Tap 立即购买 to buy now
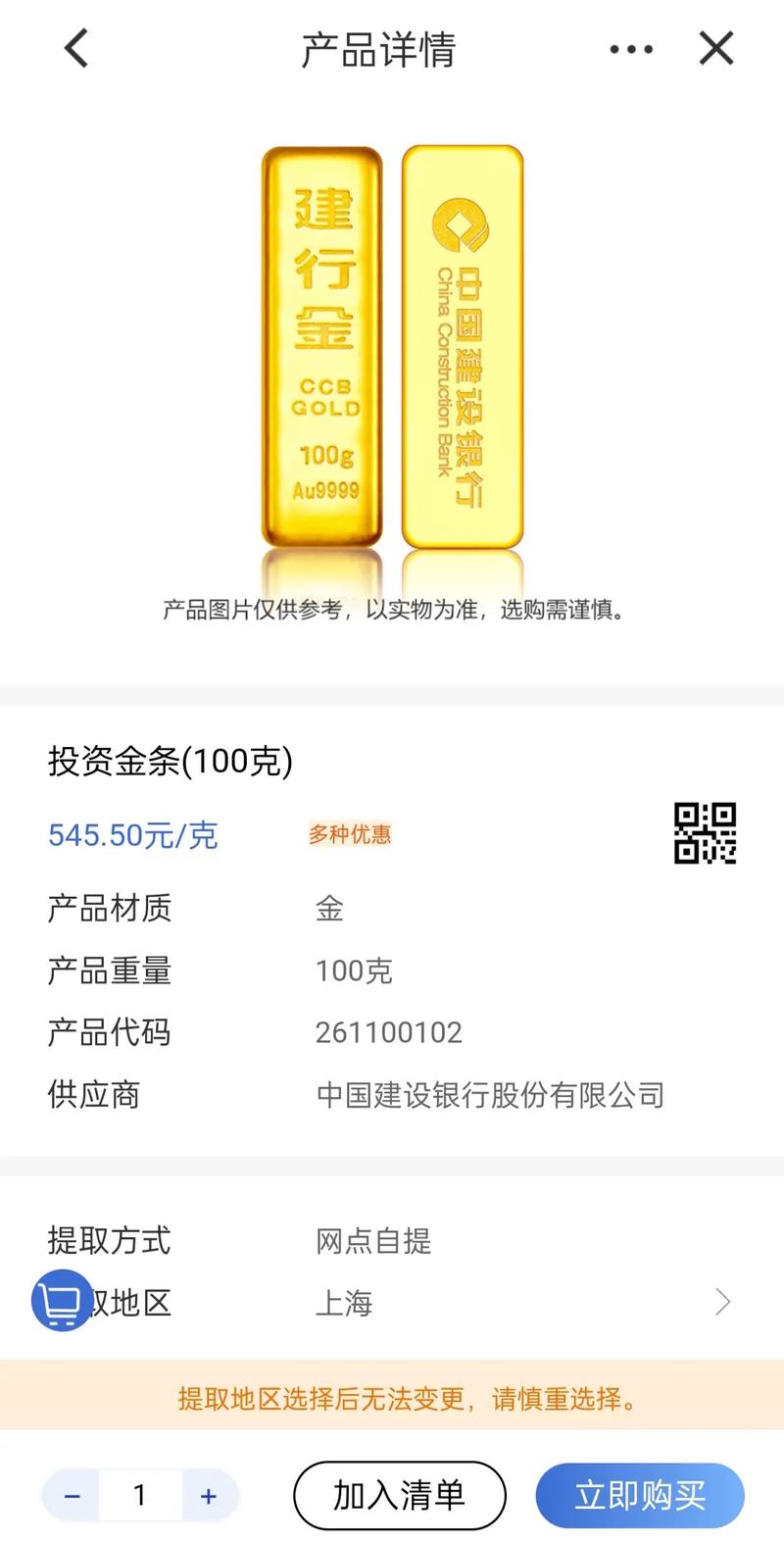This screenshot has width=784, height=1543. [639, 1494]
